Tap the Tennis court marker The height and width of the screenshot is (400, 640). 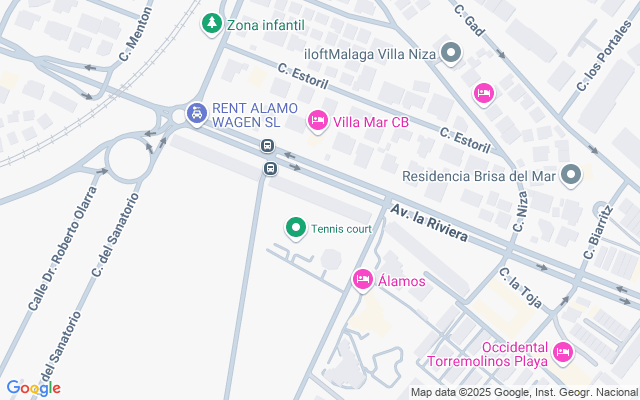295,229
